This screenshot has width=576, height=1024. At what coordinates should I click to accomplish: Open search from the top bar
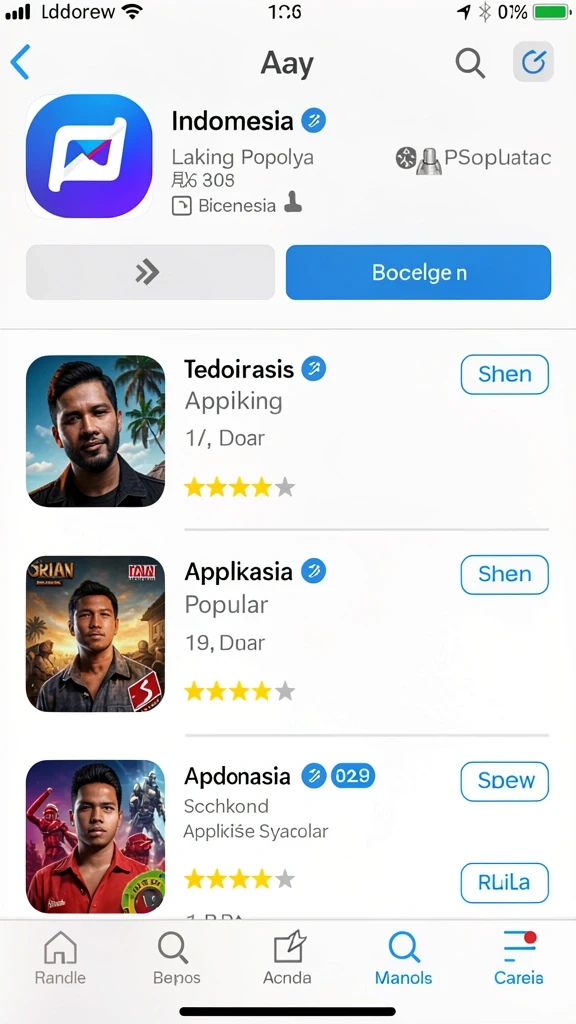click(470, 63)
